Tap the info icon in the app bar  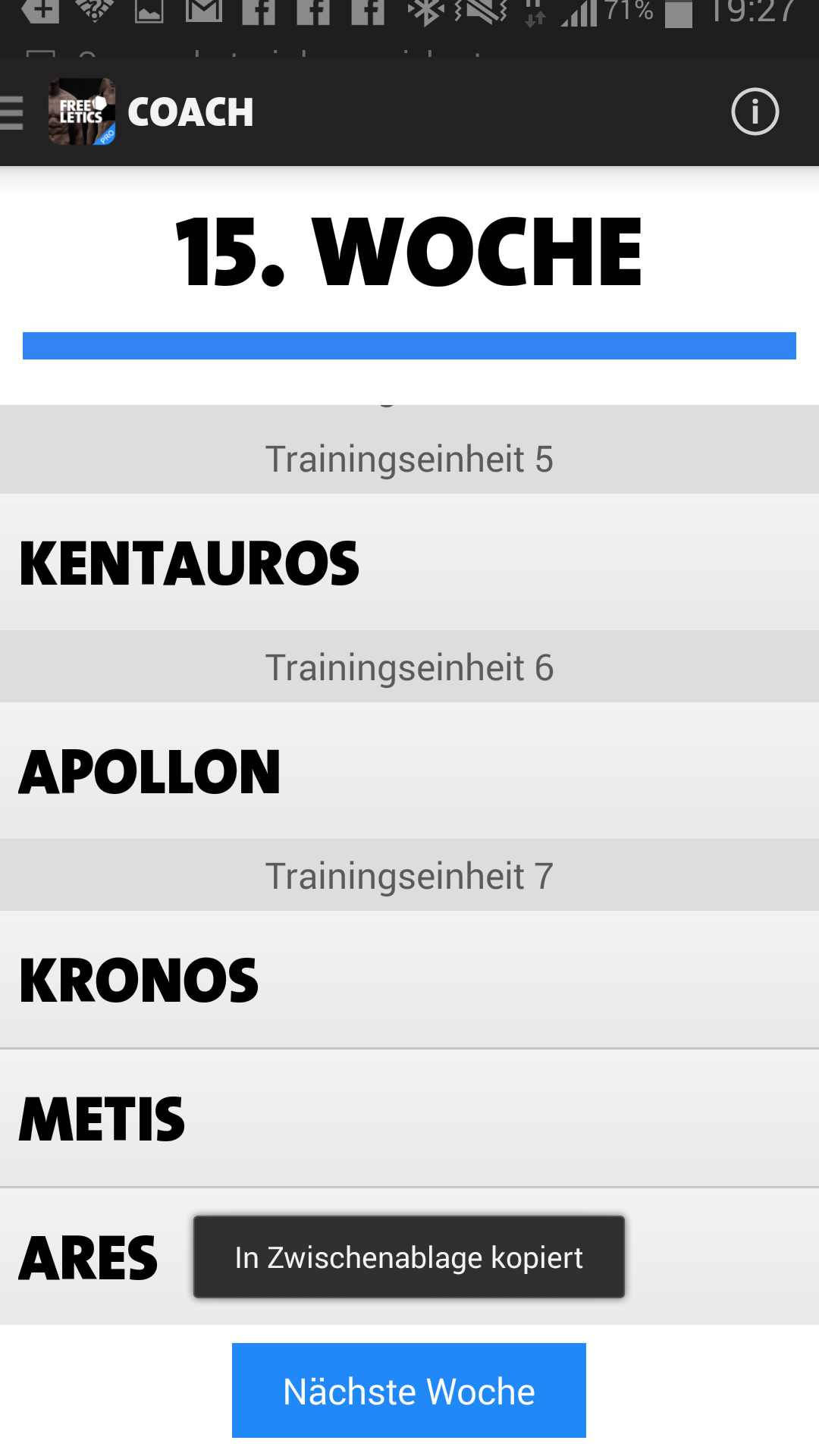click(755, 112)
